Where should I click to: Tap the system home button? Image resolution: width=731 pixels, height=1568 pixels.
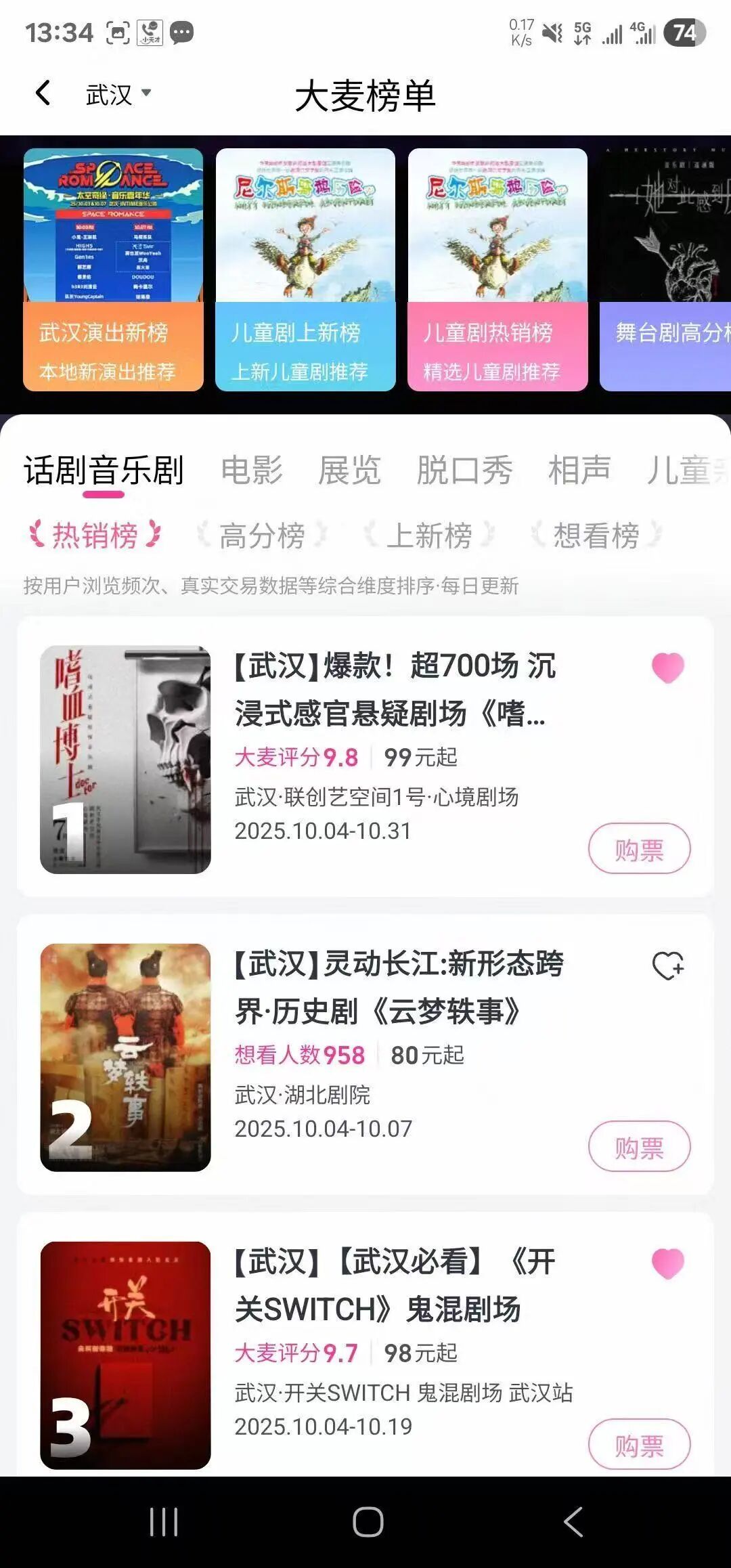click(x=368, y=1522)
